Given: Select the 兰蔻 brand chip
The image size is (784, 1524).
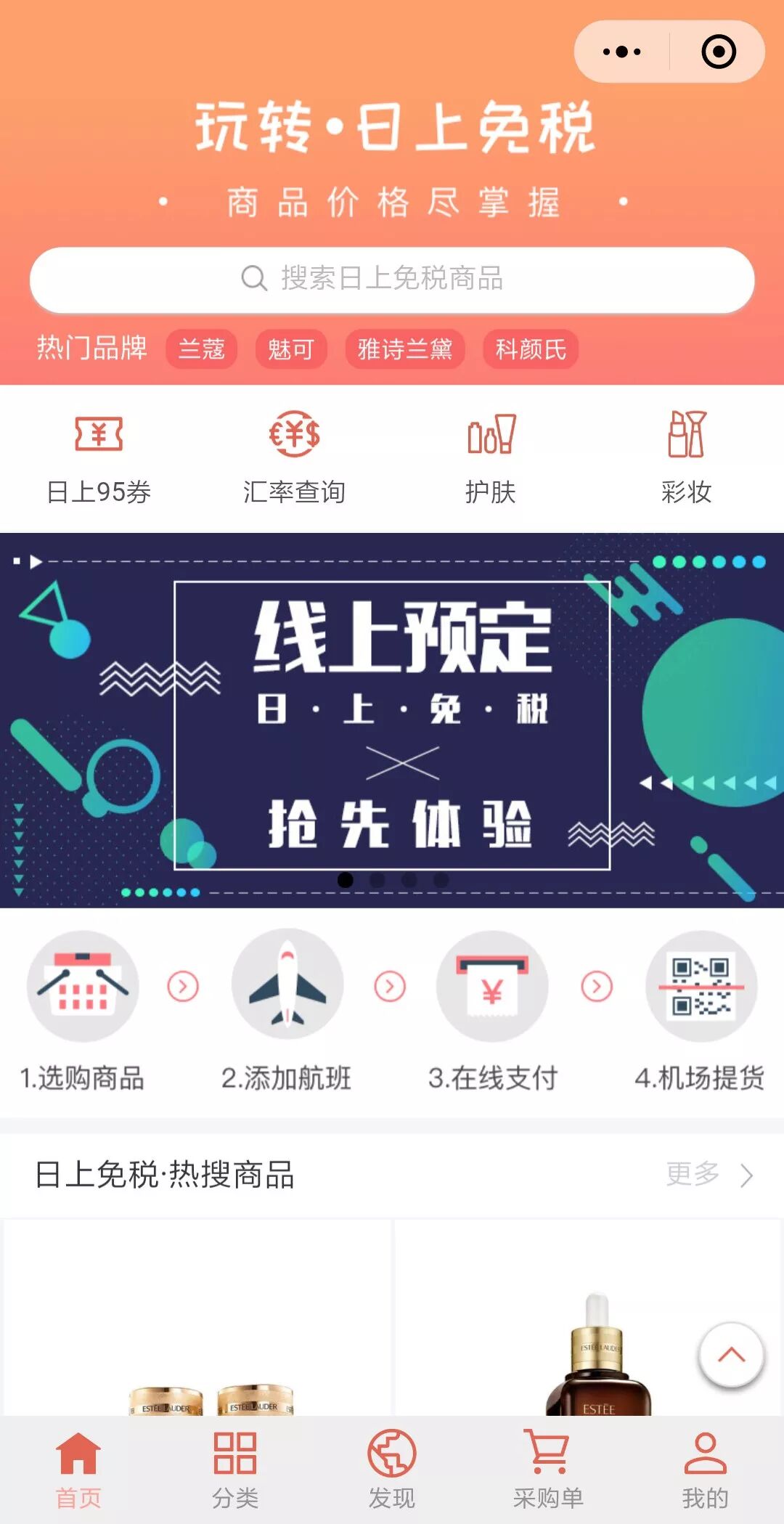Looking at the screenshot, I should click(x=202, y=349).
